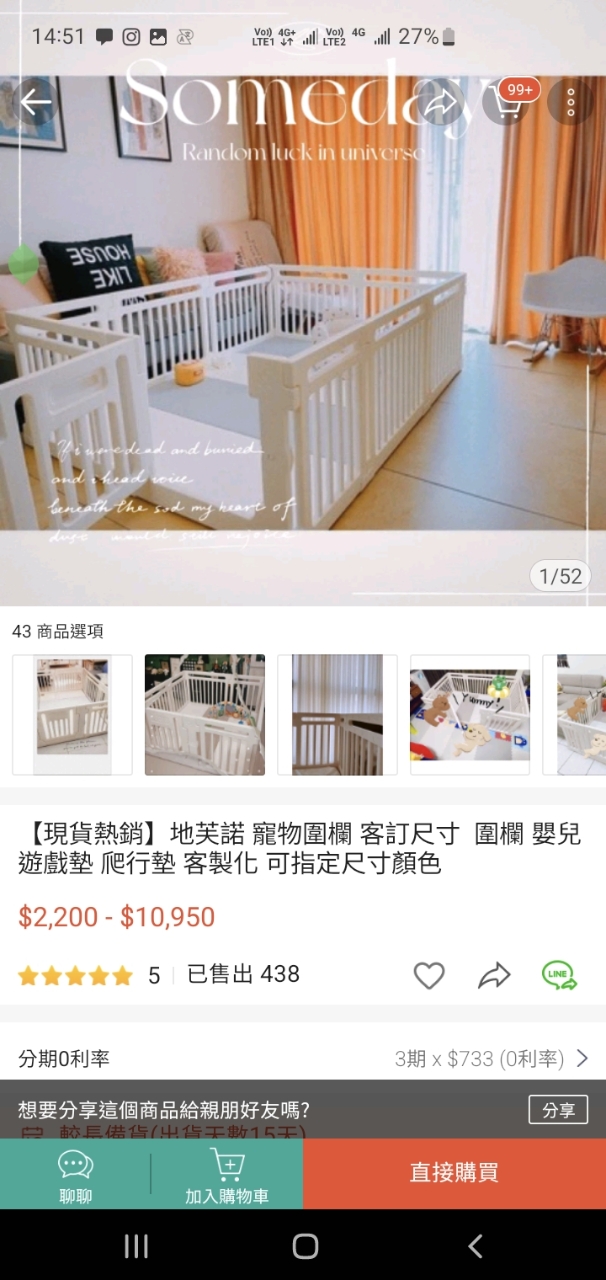606x1280 pixels.
Task: Open the shopping cart with 99+ badge
Action: (x=506, y=102)
